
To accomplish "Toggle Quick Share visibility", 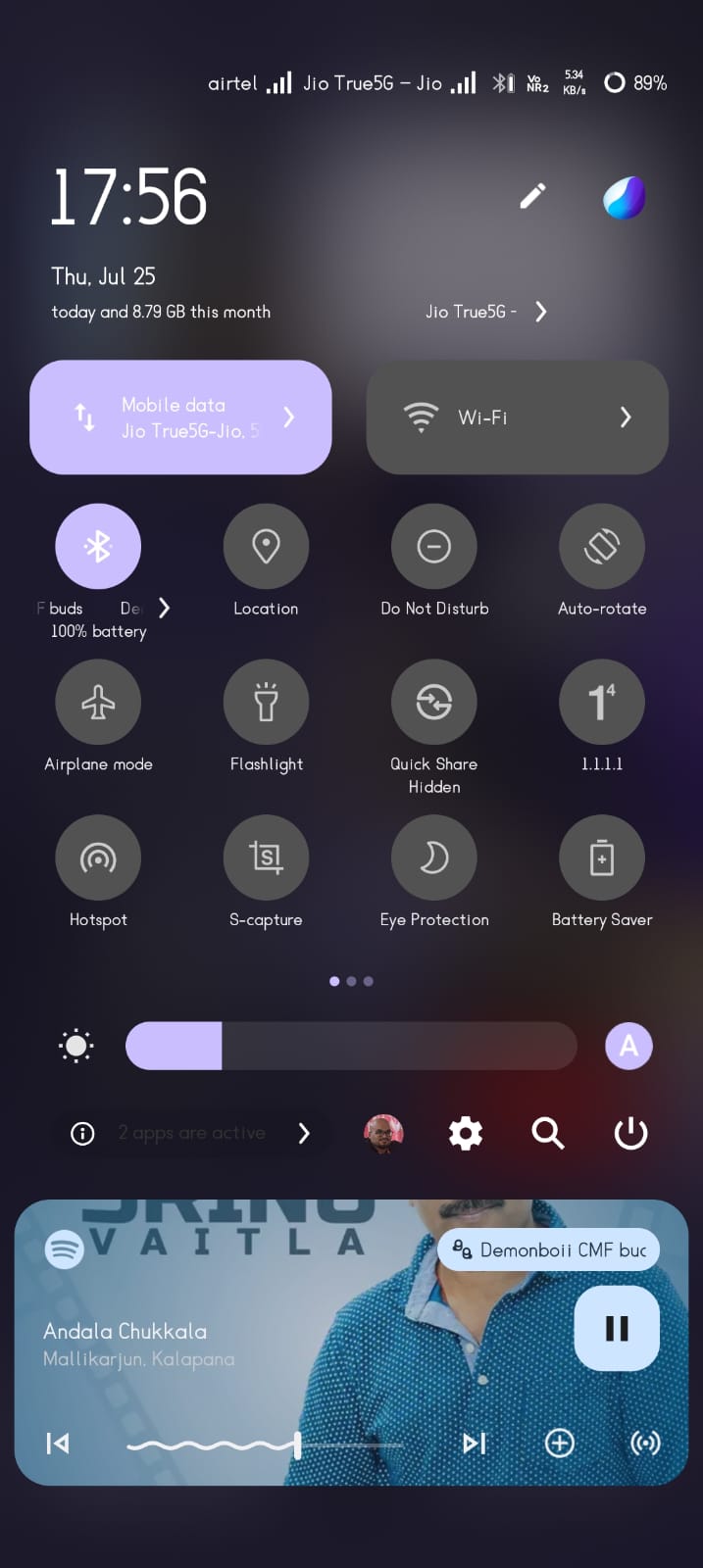I will click(x=433, y=702).
